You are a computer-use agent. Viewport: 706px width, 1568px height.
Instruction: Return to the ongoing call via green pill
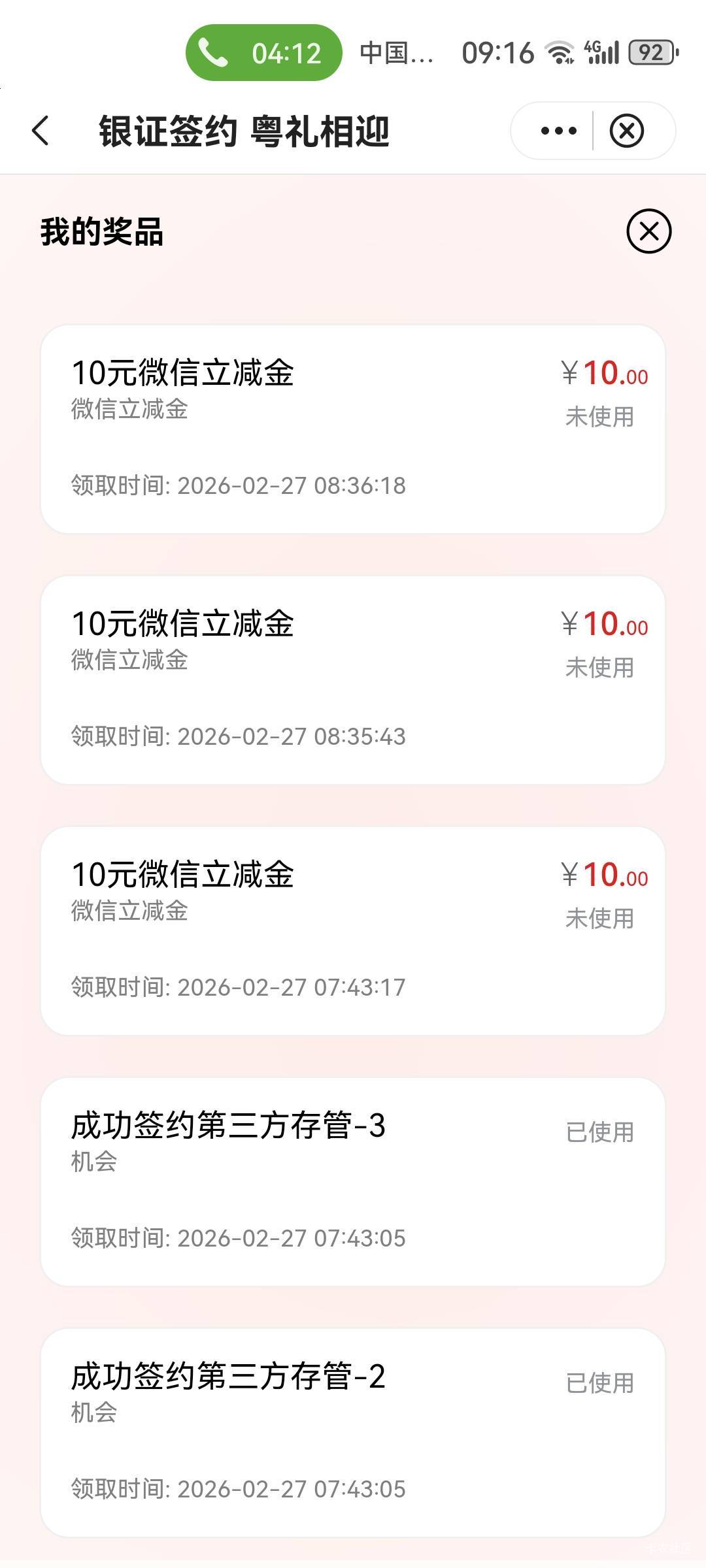click(x=263, y=53)
